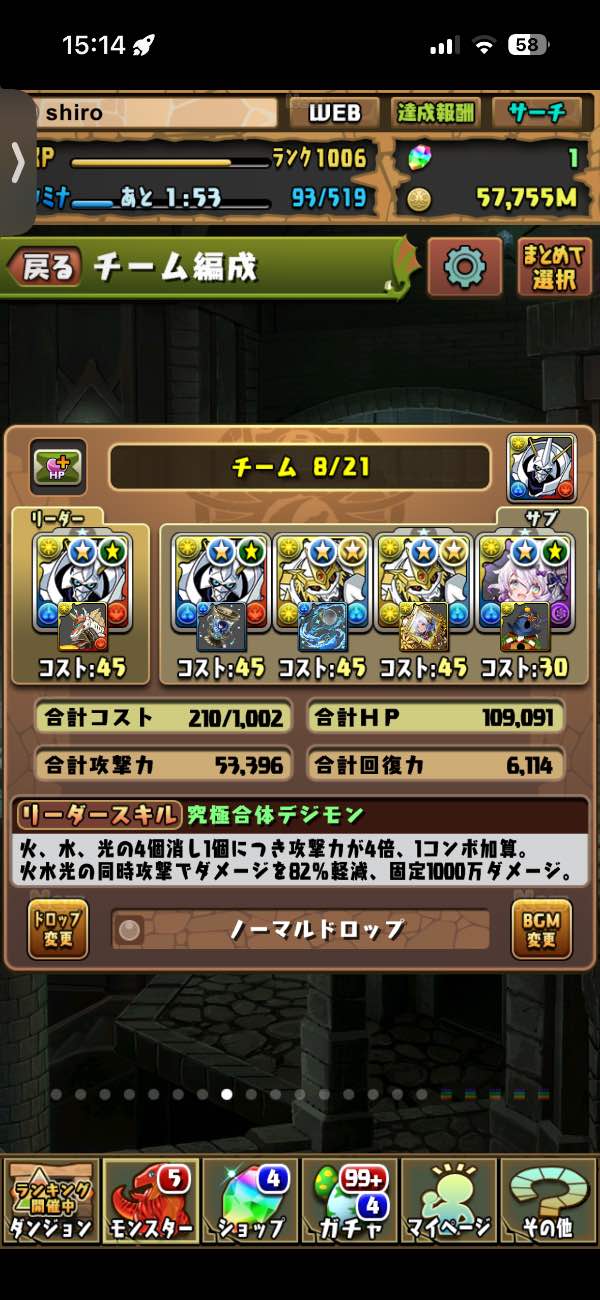This screenshot has width=600, height=1300.
Task: Open 達成報酬 achievement rewards
Action: click(437, 113)
